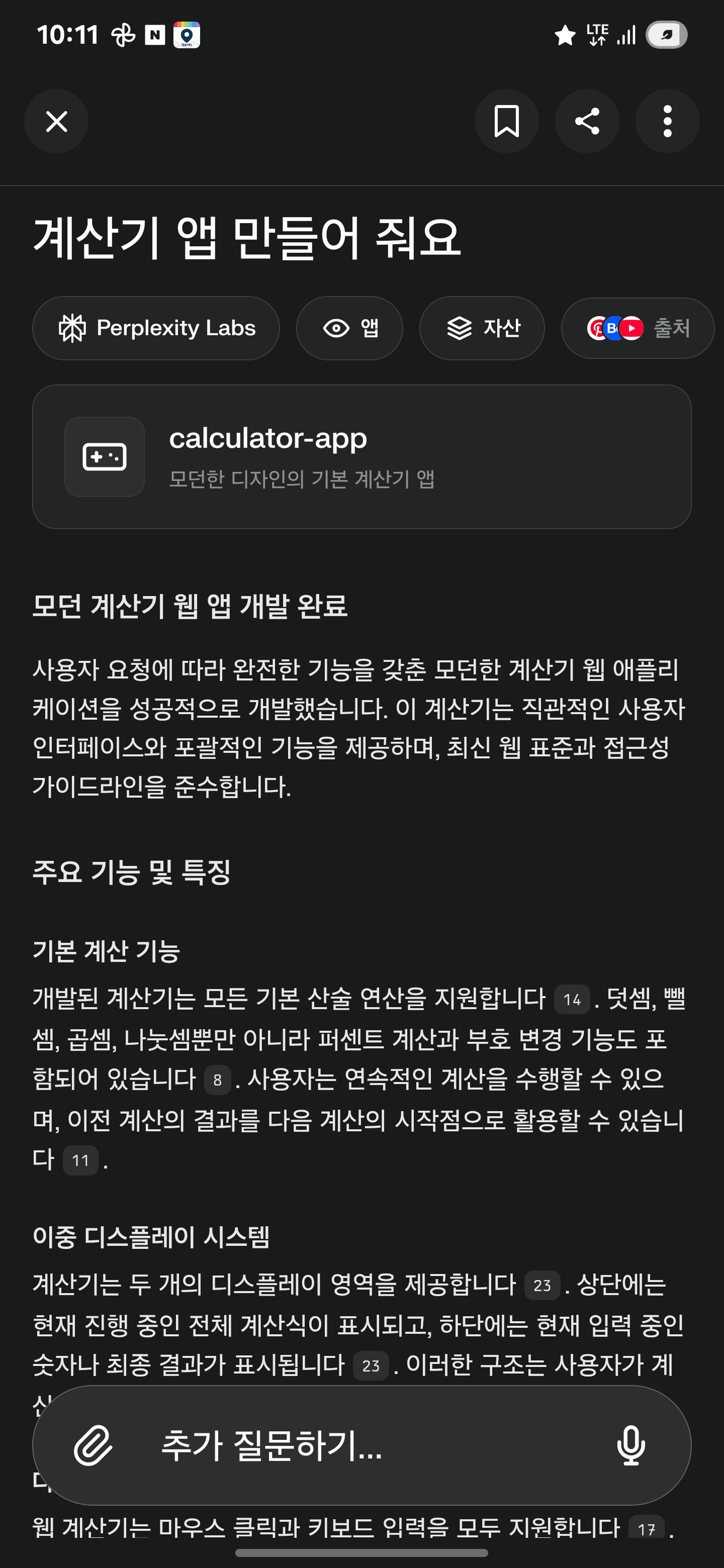The width and height of the screenshot is (724, 1568).
Task: Switch to the 앱 tab
Action: (349, 328)
